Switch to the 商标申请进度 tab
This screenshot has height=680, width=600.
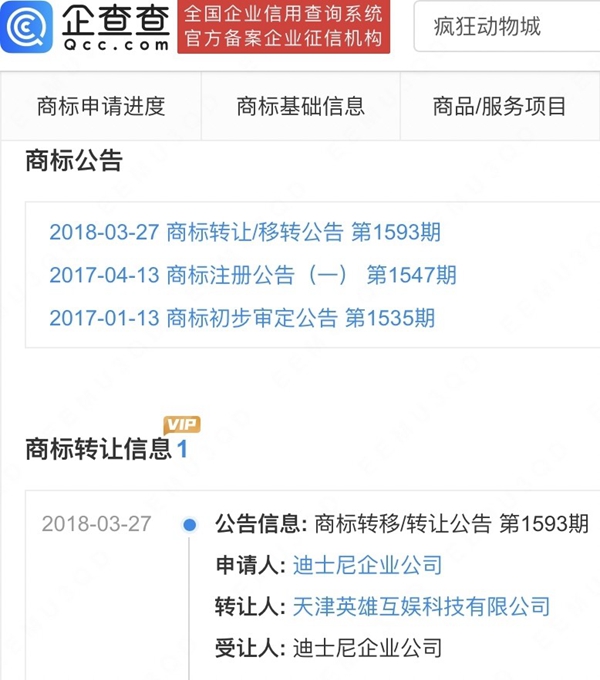[x=100, y=105]
